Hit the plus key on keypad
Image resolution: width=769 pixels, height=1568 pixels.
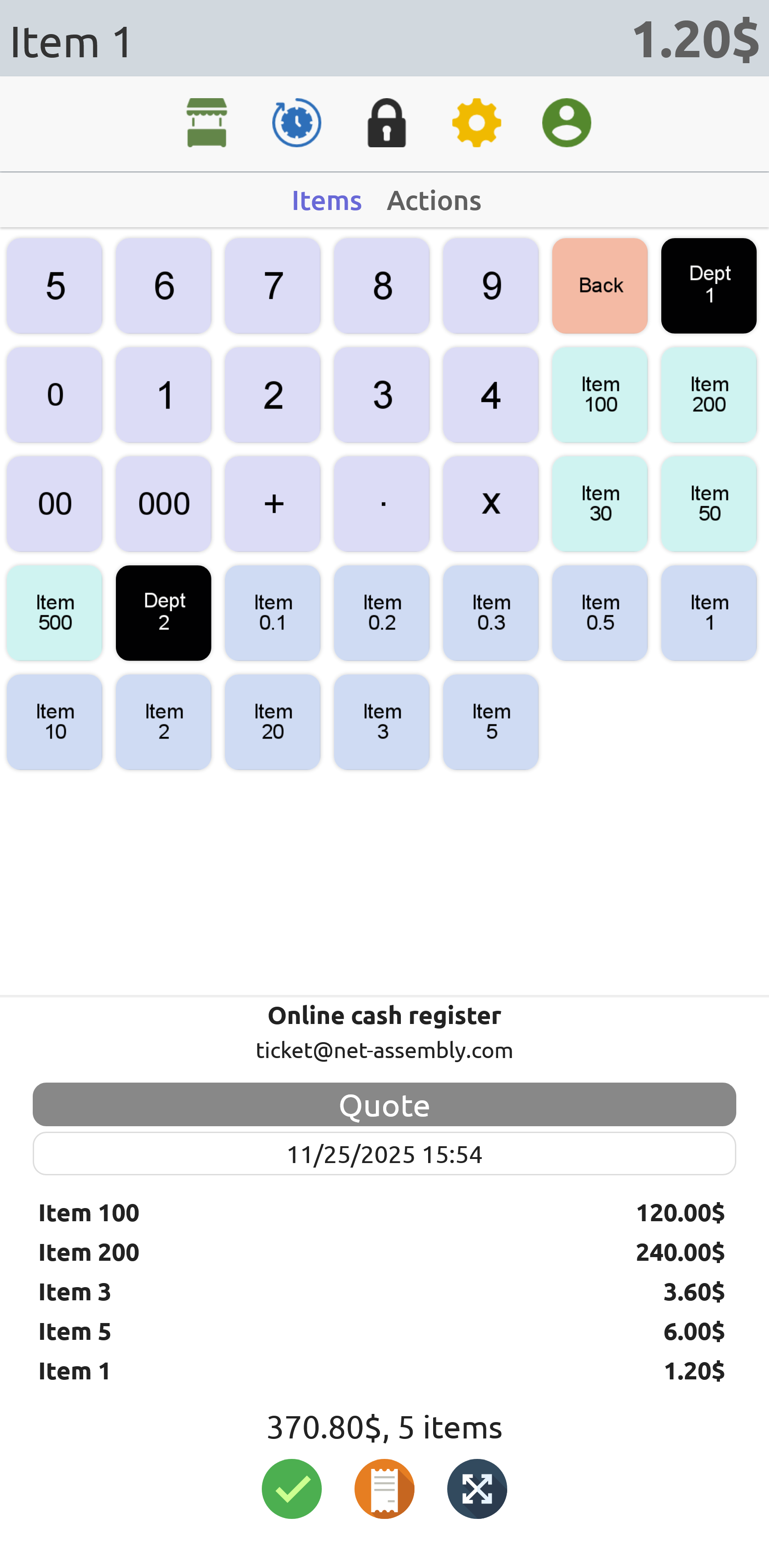tap(273, 504)
